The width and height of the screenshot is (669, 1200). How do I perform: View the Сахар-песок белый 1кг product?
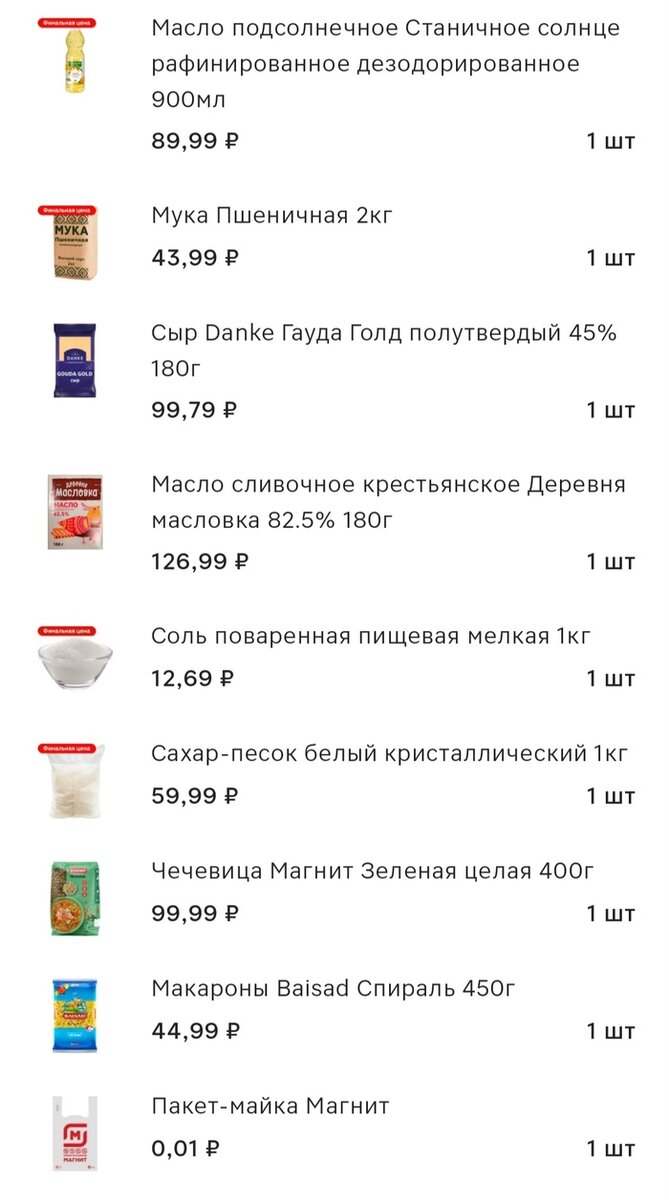389,754
